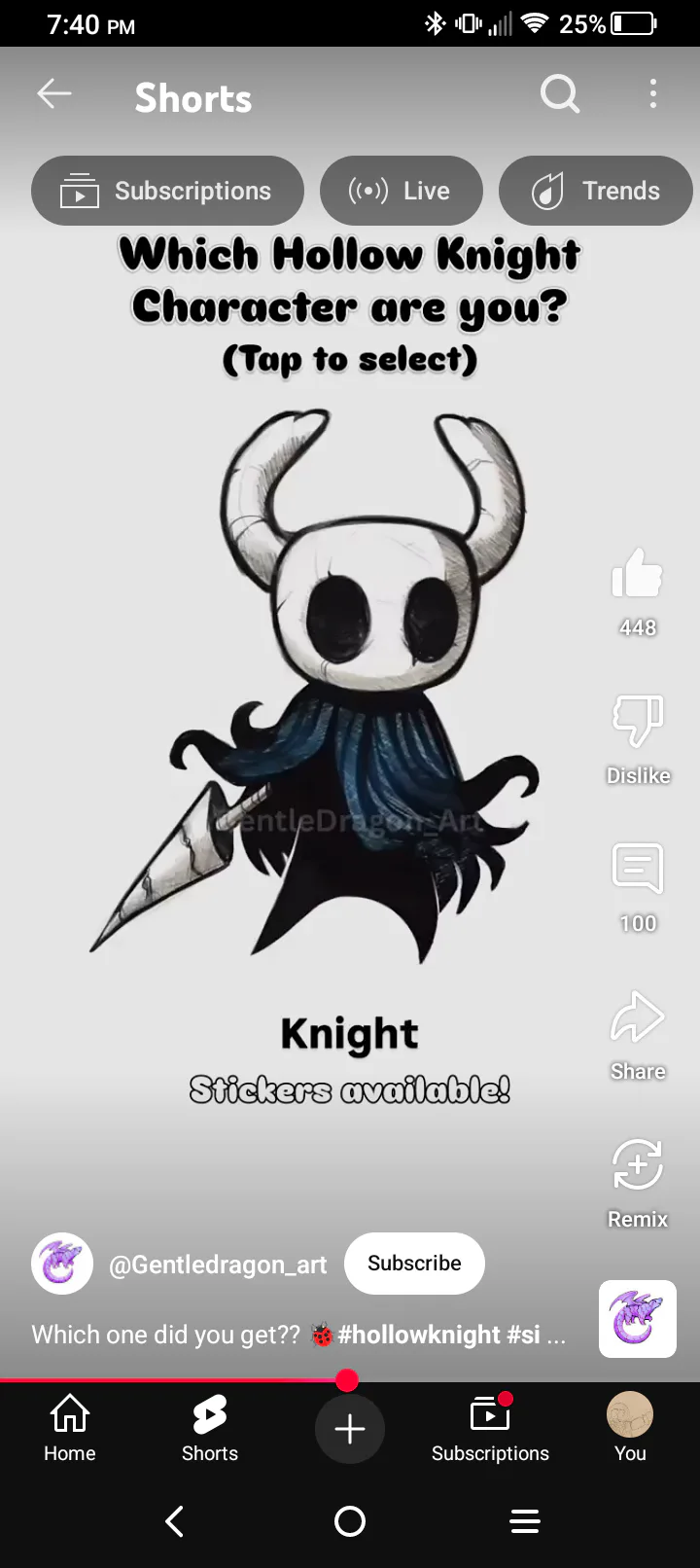Tap the create plus button
Image resolution: width=700 pixels, height=1568 pixels.
[350, 1428]
